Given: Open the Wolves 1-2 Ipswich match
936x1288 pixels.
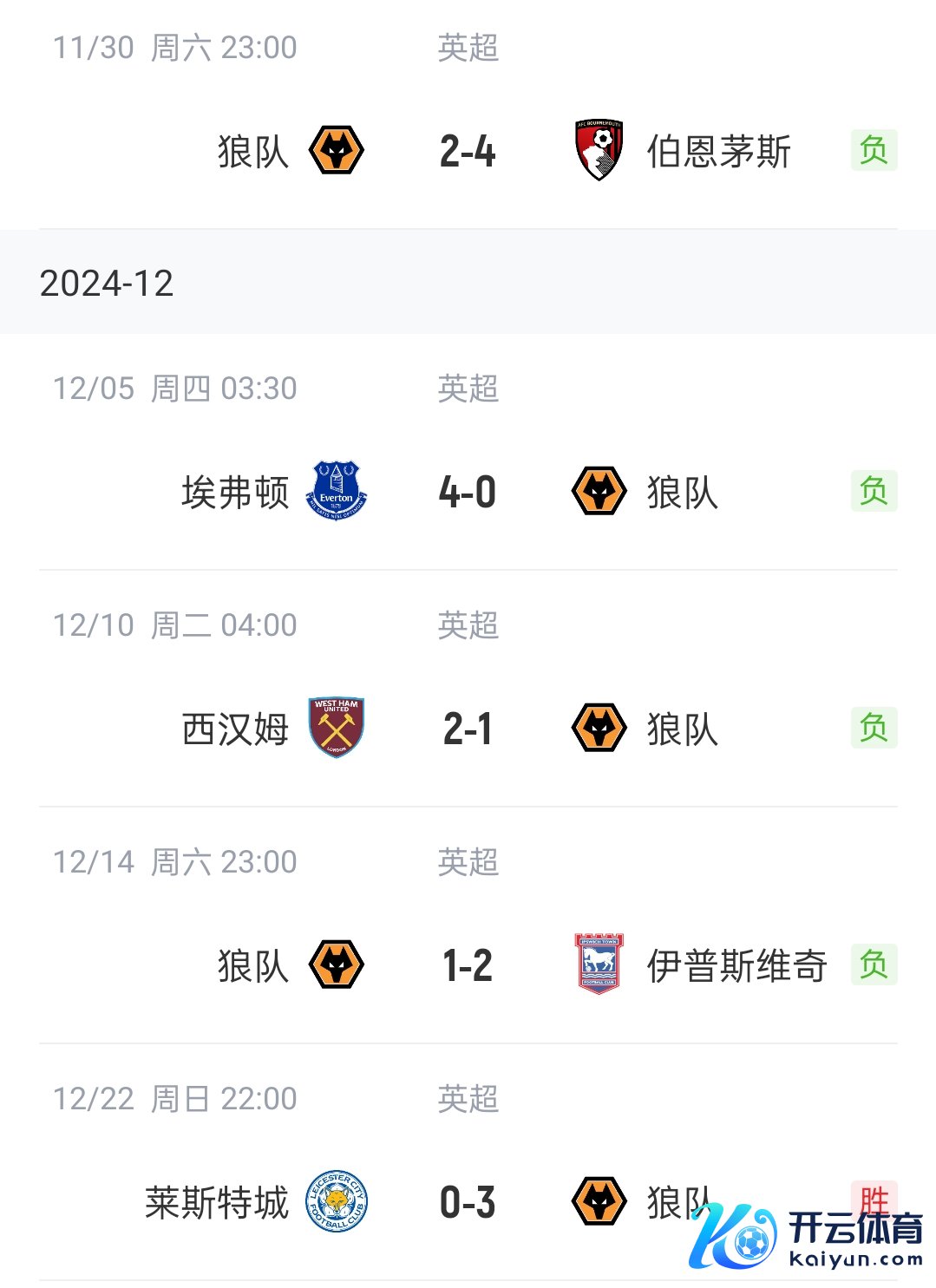Looking at the screenshot, I should [x=468, y=965].
